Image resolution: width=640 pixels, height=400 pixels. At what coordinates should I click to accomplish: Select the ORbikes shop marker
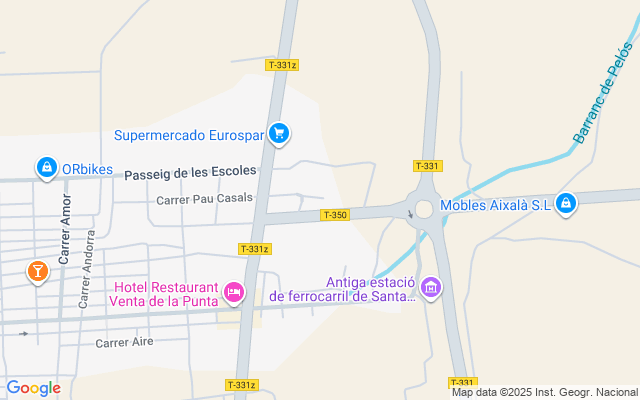46,168
